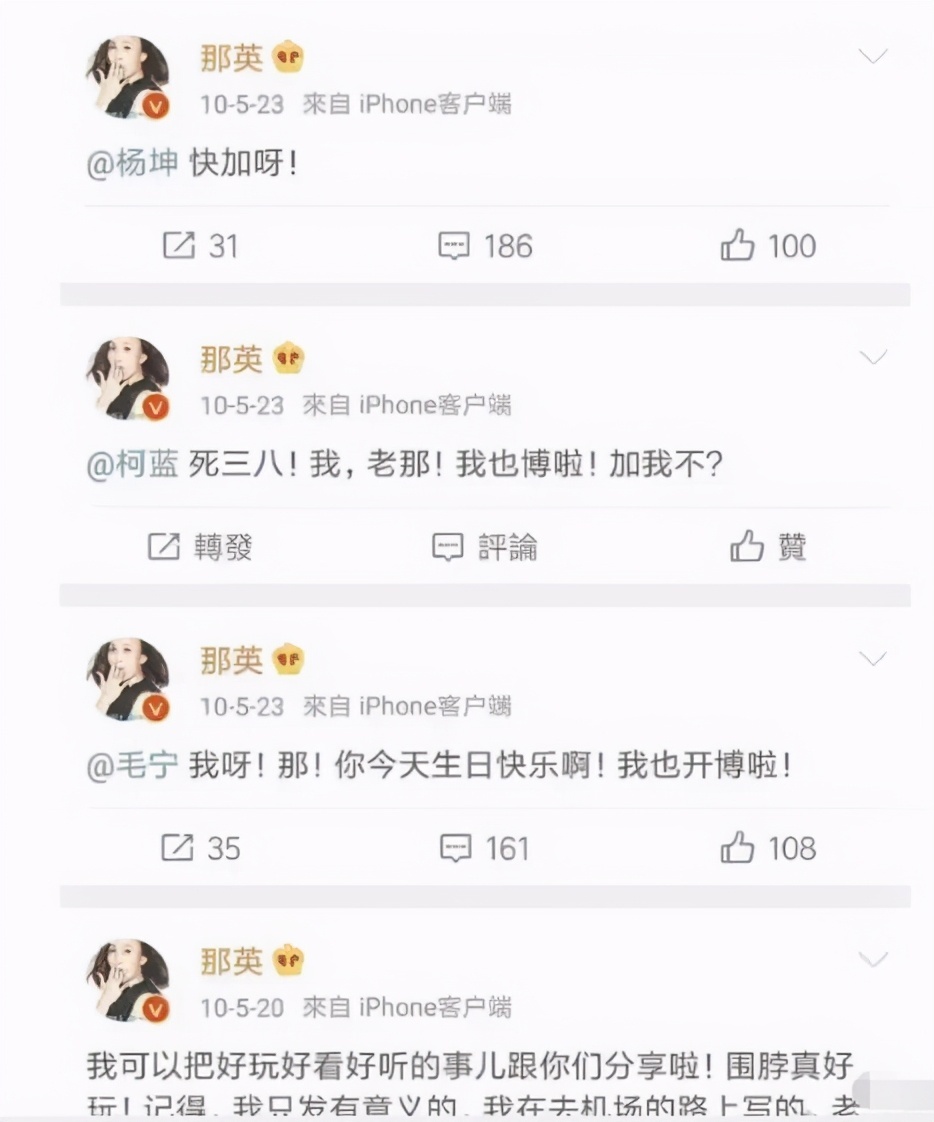Like the post with 100 likes
The image size is (934, 1122).
(768, 246)
